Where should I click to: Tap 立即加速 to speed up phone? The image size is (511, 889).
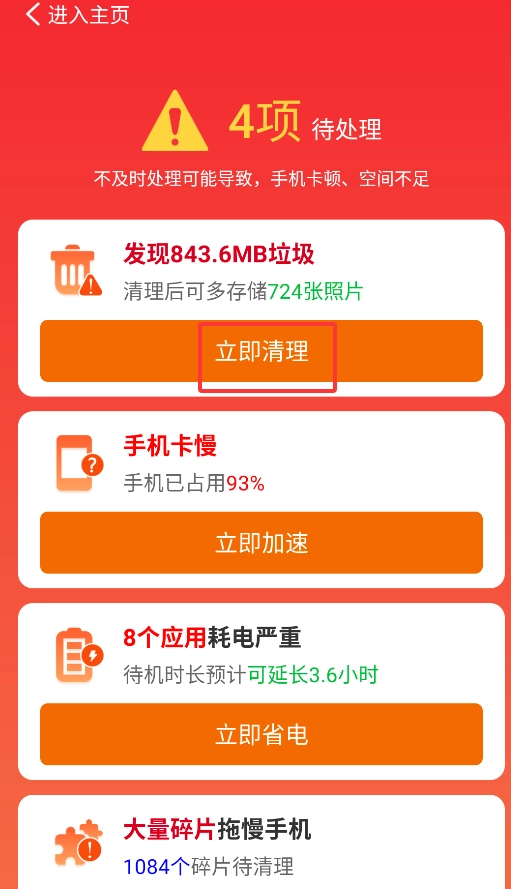[261, 543]
